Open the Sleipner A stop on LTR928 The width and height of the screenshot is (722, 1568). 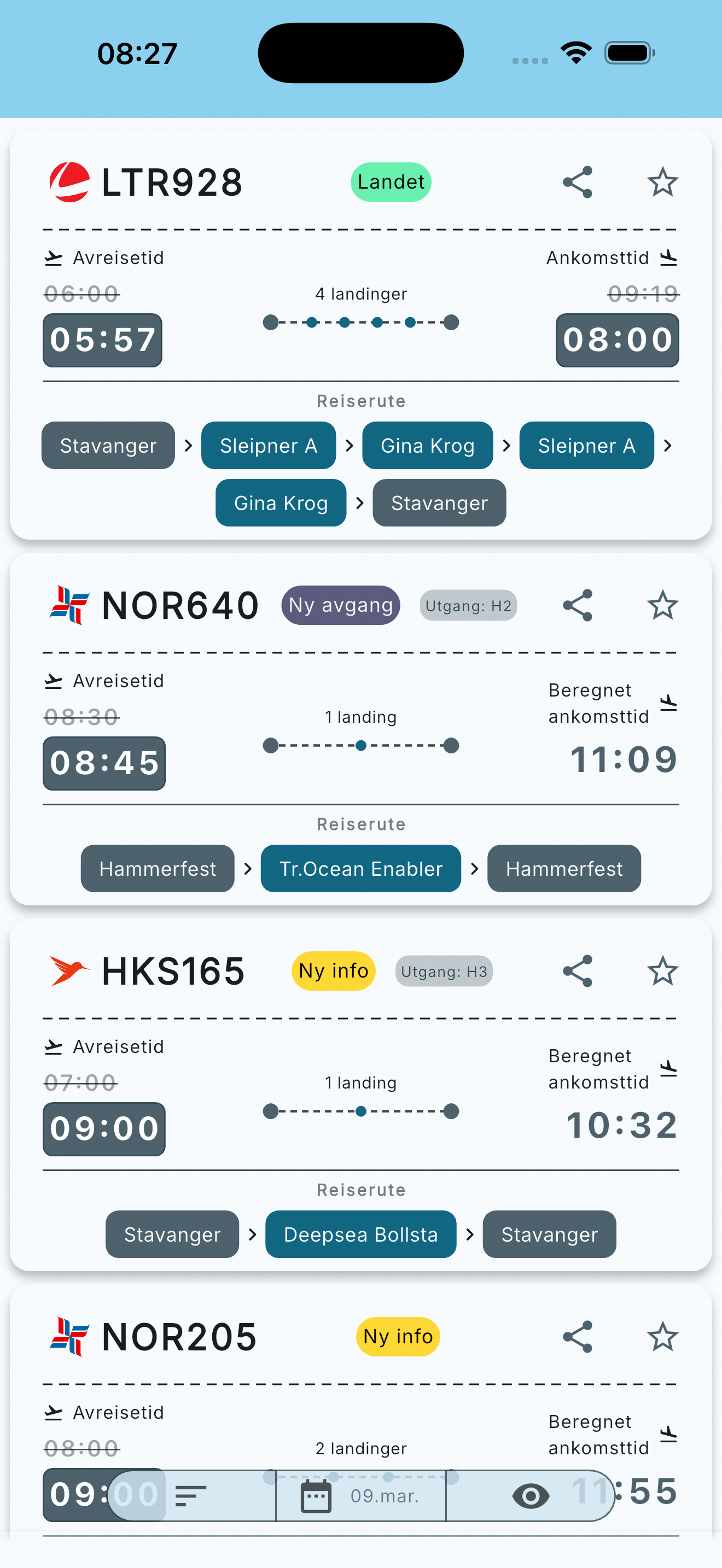(268, 446)
